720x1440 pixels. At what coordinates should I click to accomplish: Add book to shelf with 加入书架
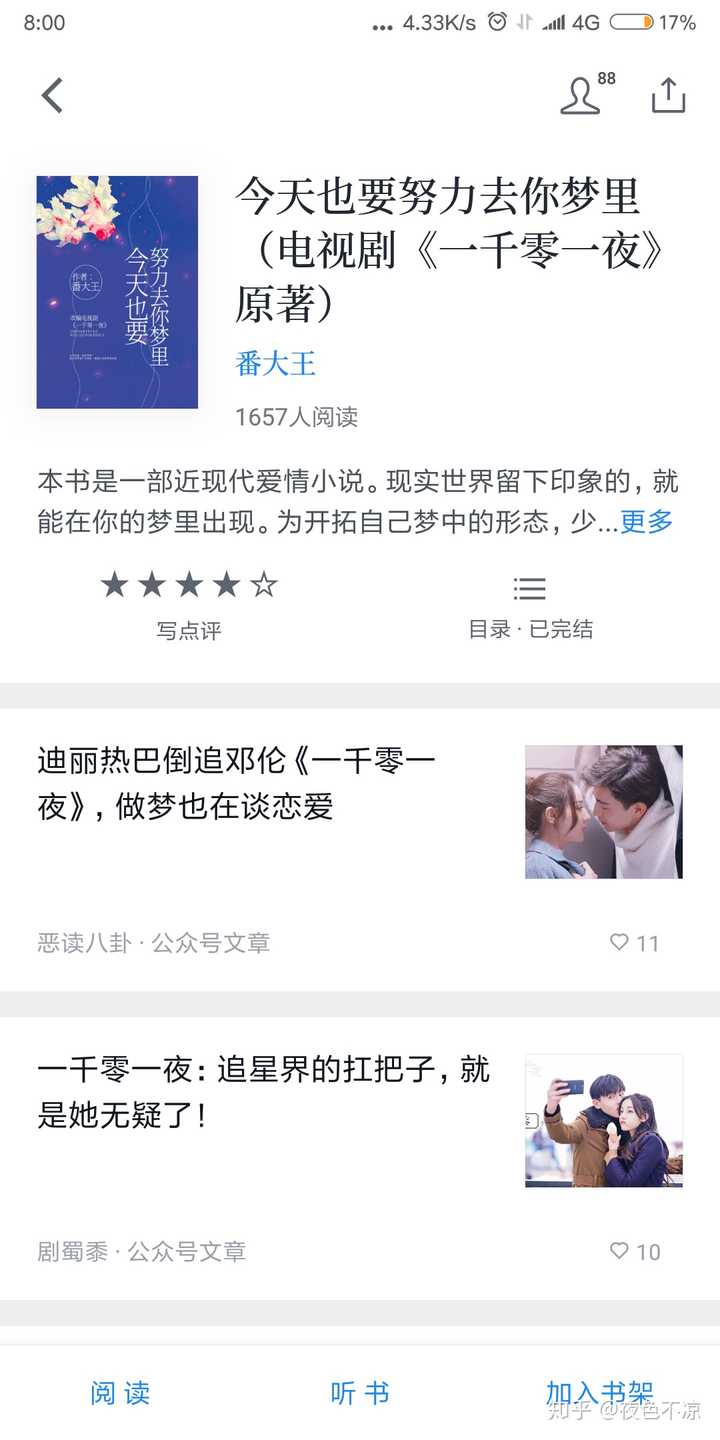599,1392
